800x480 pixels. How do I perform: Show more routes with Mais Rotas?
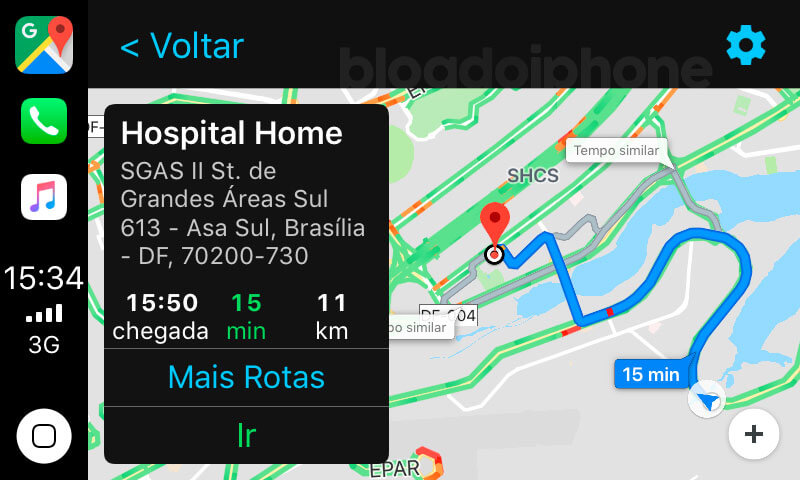click(x=246, y=377)
